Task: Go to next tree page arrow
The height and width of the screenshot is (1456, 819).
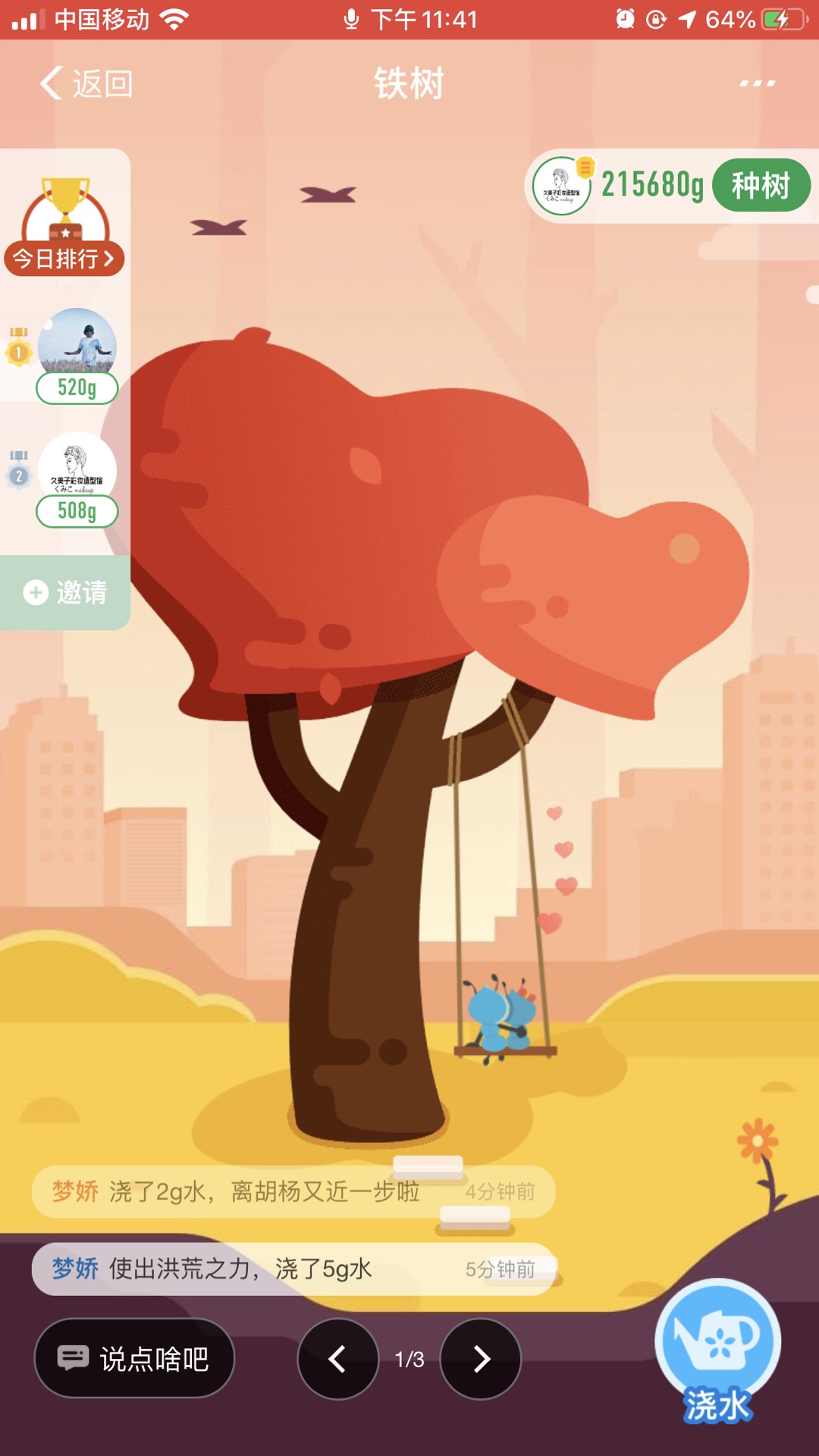Action: click(x=481, y=1359)
